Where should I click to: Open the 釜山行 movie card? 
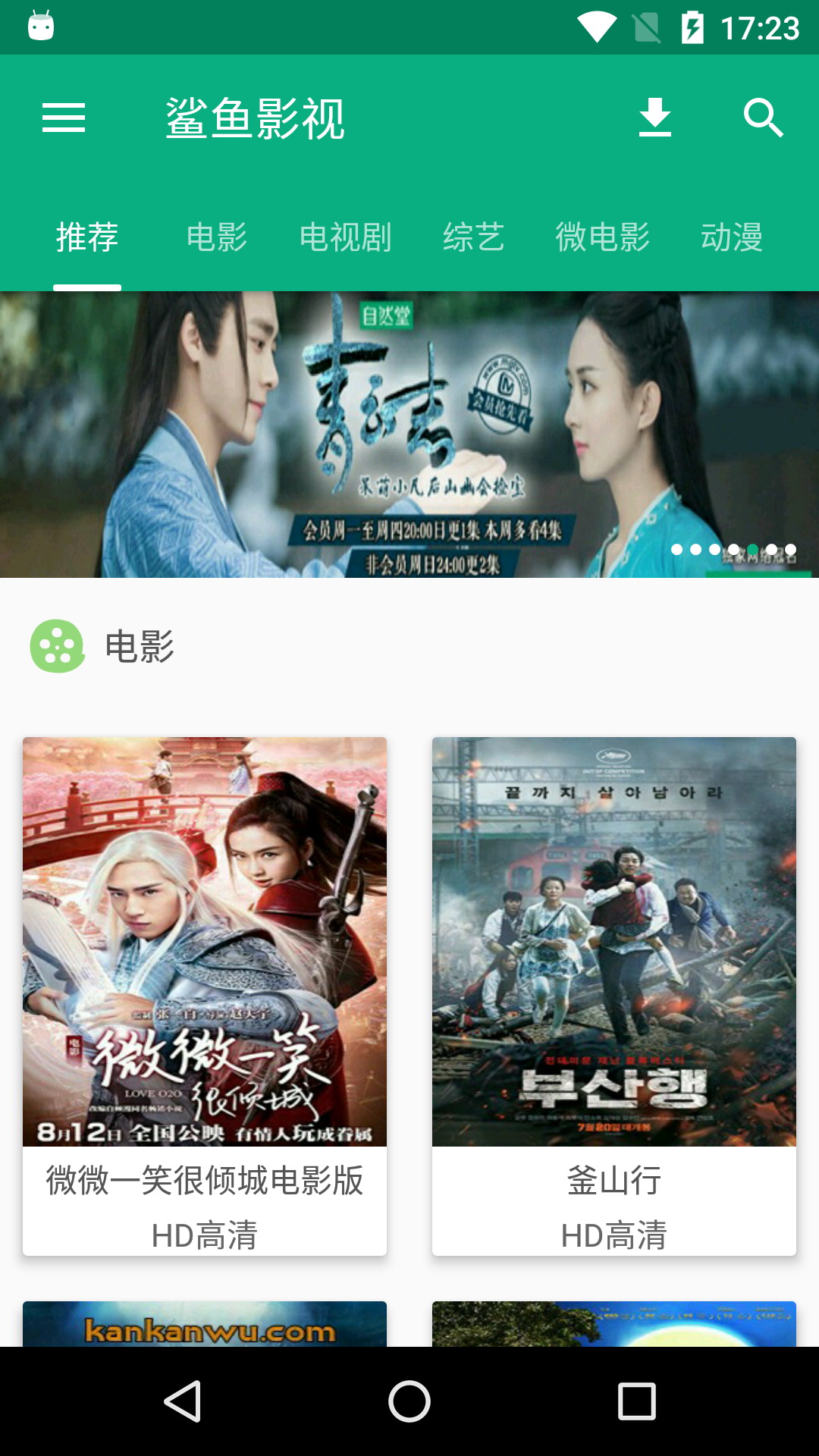pyautogui.click(x=614, y=996)
